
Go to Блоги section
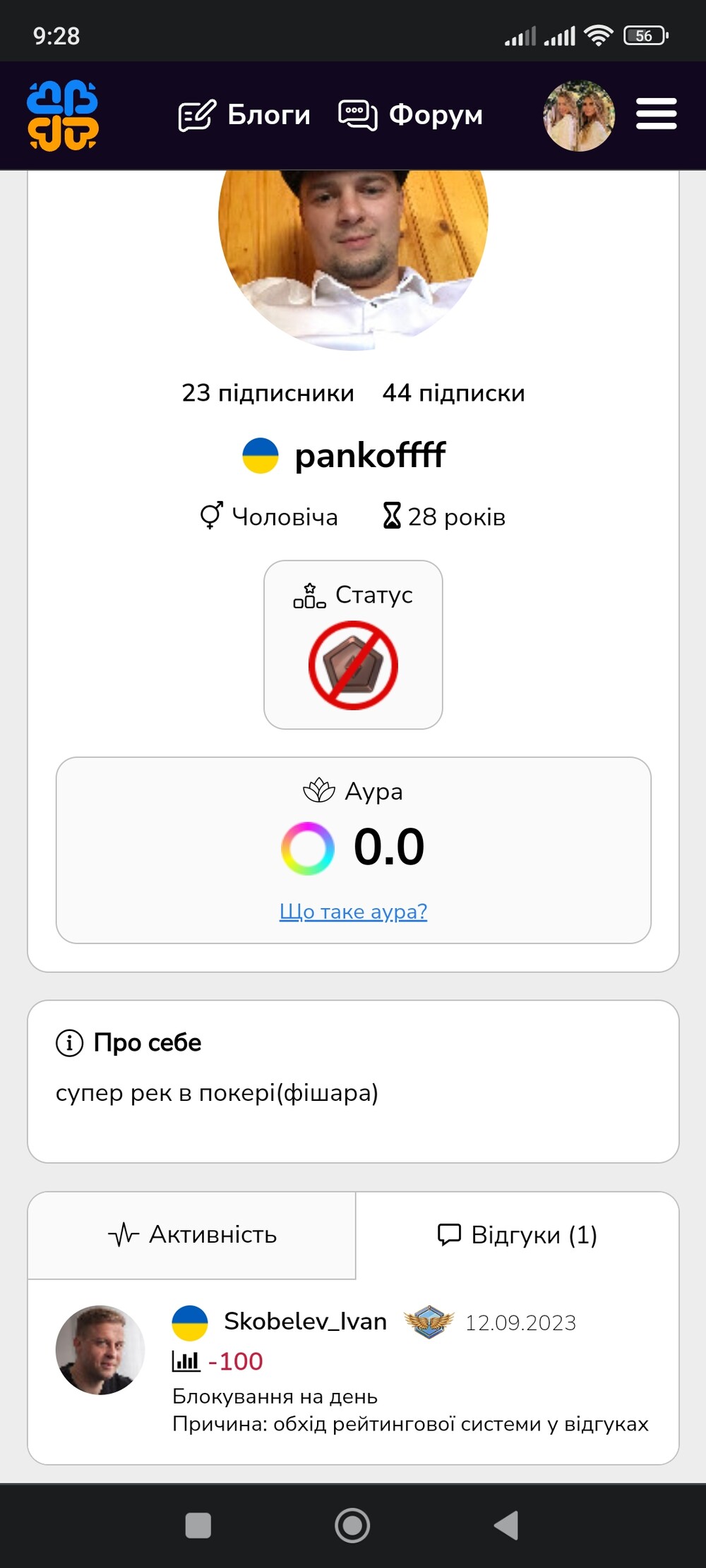[244, 115]
